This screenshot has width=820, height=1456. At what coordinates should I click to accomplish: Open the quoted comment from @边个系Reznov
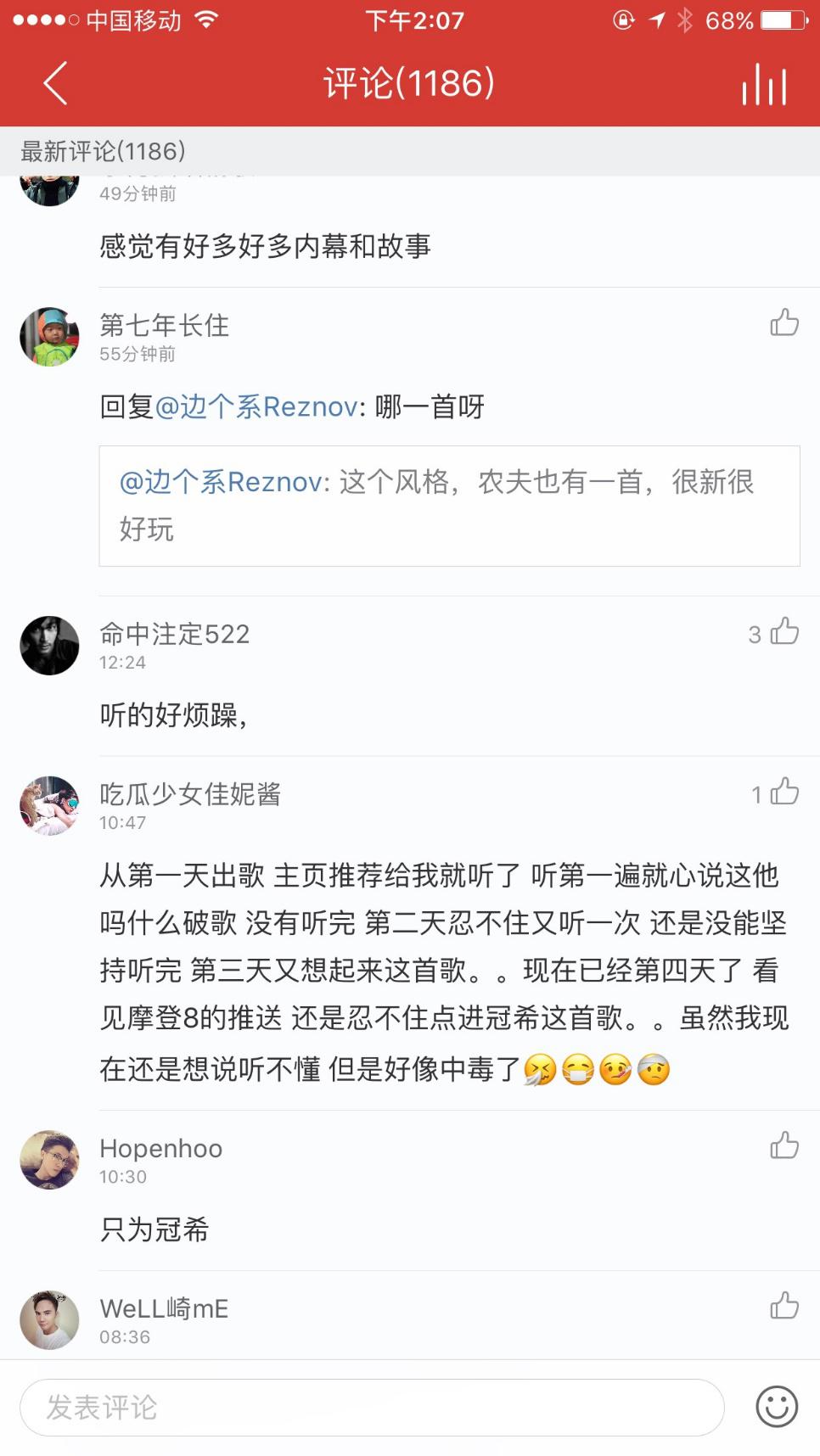click(x=449, y=506)
